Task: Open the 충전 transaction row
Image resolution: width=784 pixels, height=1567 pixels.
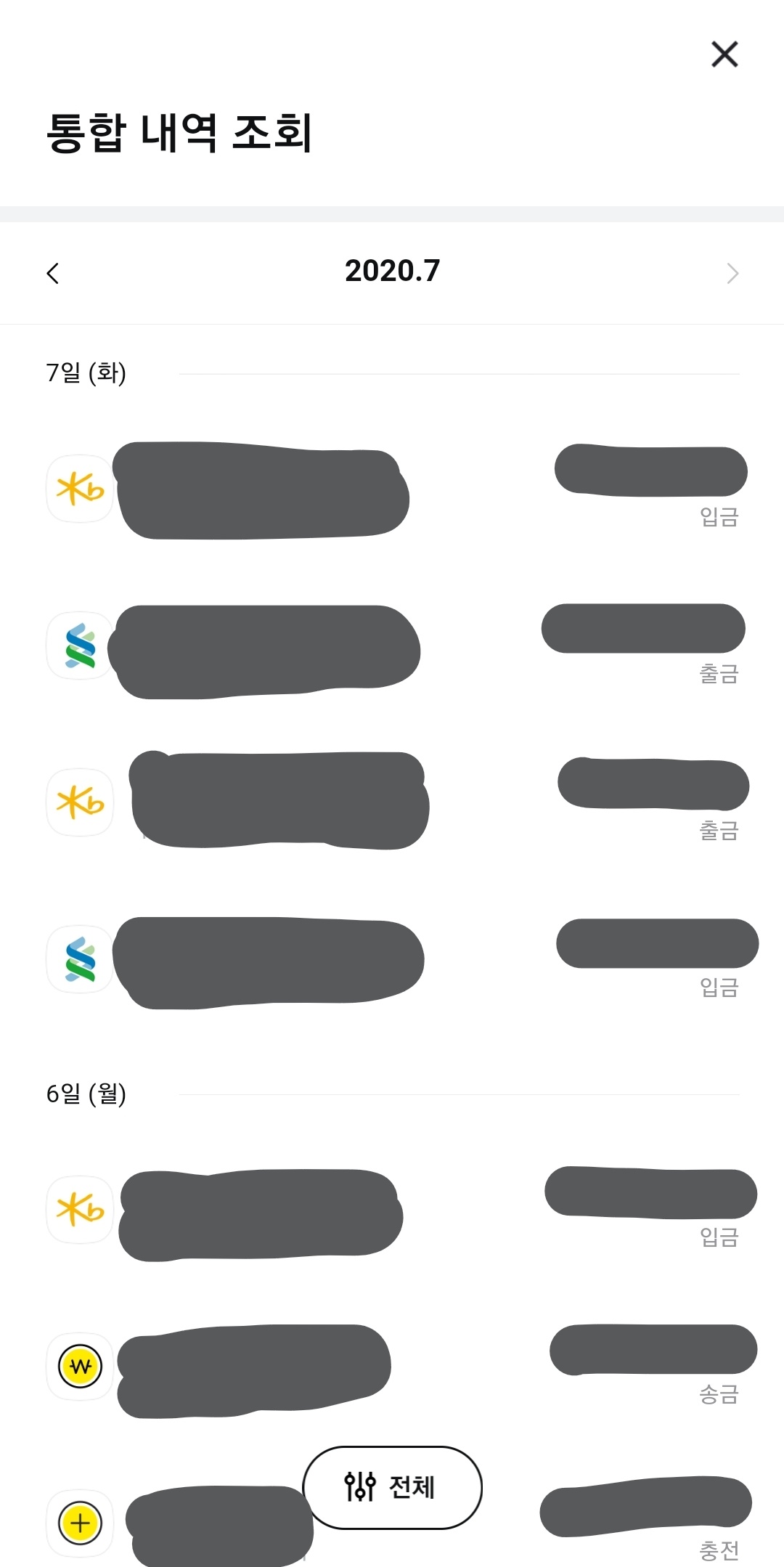Action: point(392,1523)
